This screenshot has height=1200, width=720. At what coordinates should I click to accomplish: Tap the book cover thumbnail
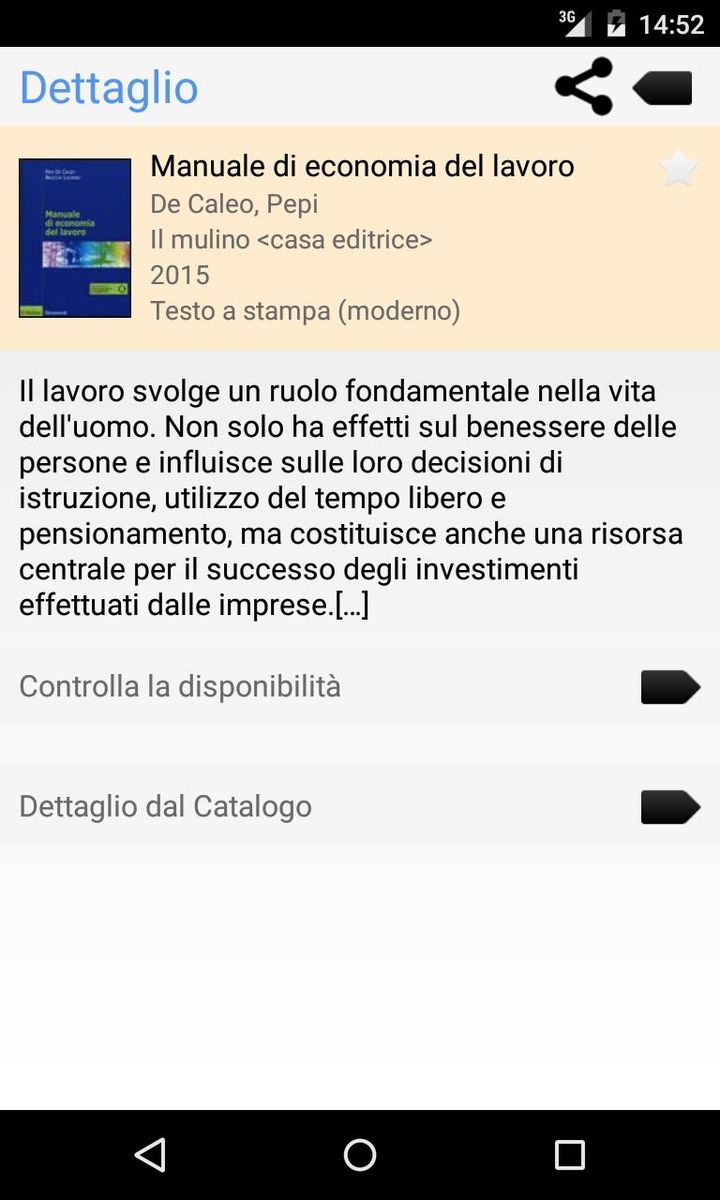point(74,238)
